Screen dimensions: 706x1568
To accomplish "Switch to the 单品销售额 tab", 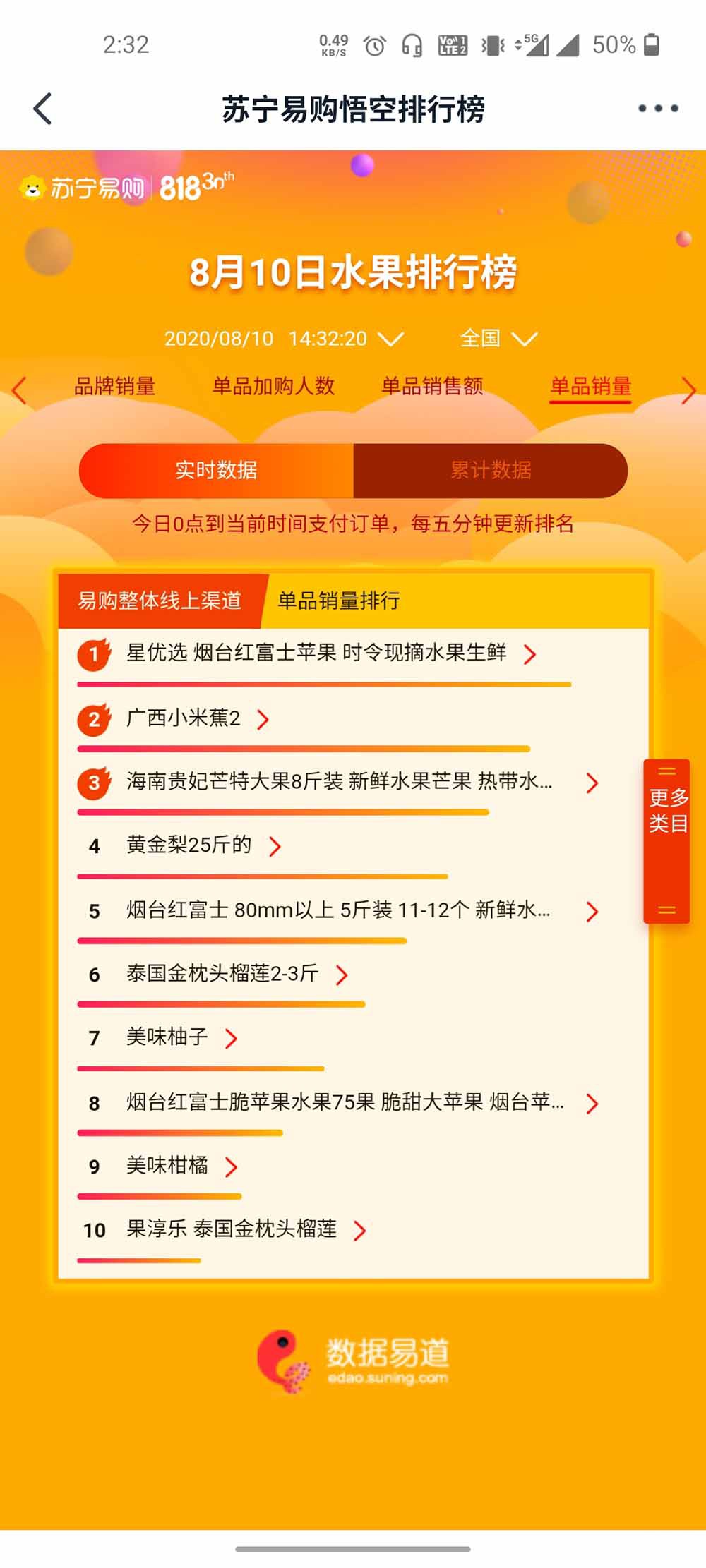I will coord(432,386).
